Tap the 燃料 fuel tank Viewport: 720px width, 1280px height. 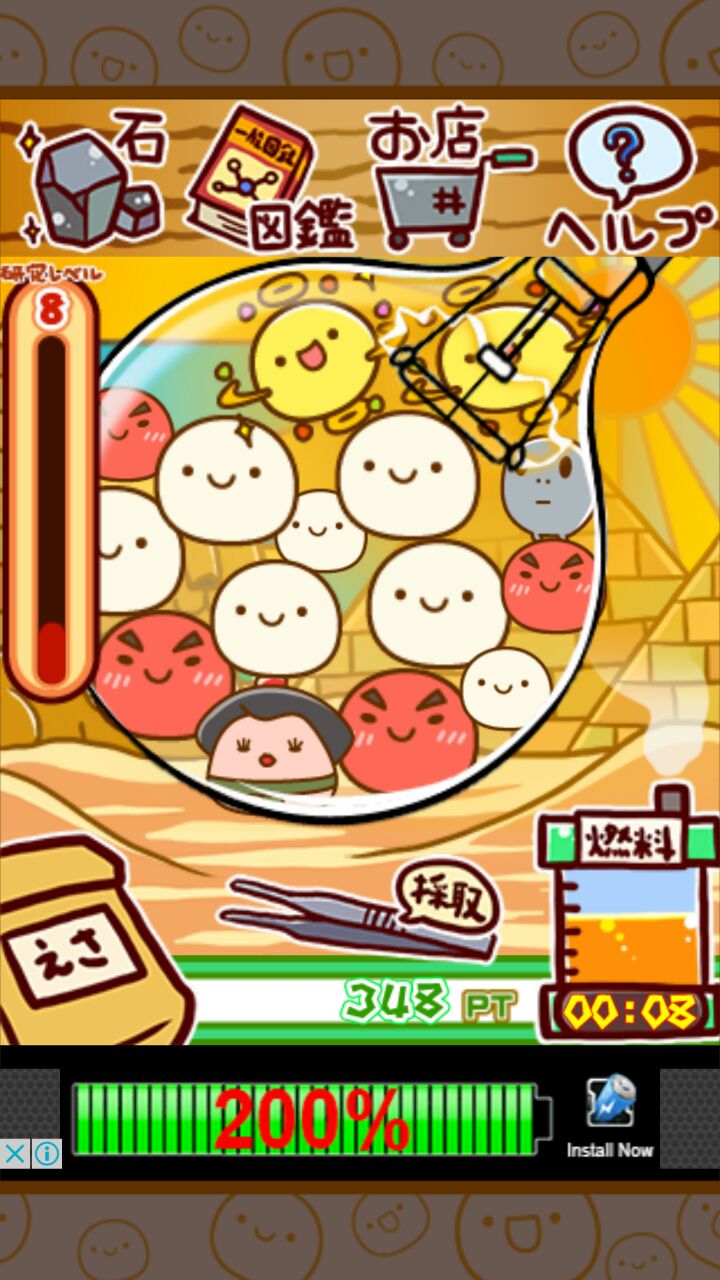(x=630, y=900)
